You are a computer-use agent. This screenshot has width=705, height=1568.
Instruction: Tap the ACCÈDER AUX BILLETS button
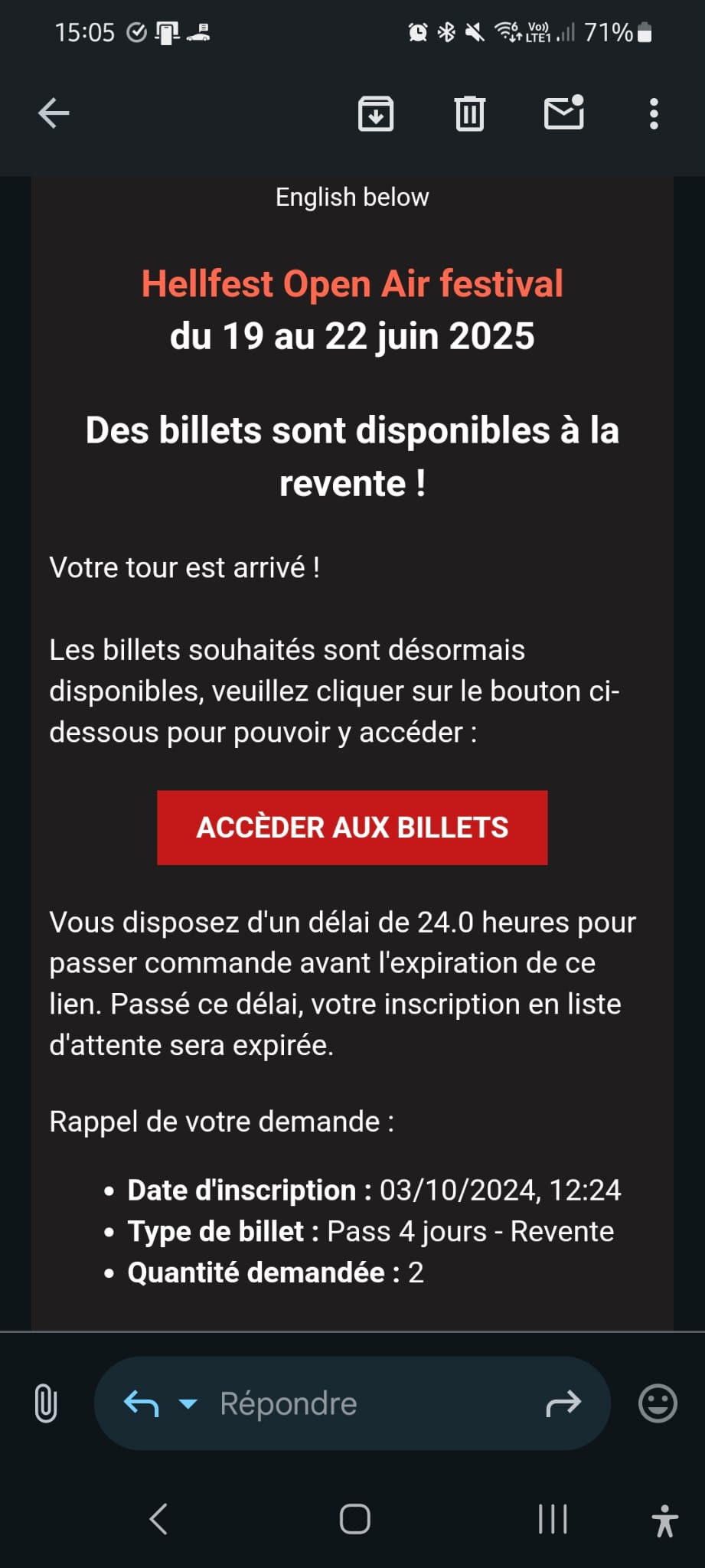[x=352, y=828]
